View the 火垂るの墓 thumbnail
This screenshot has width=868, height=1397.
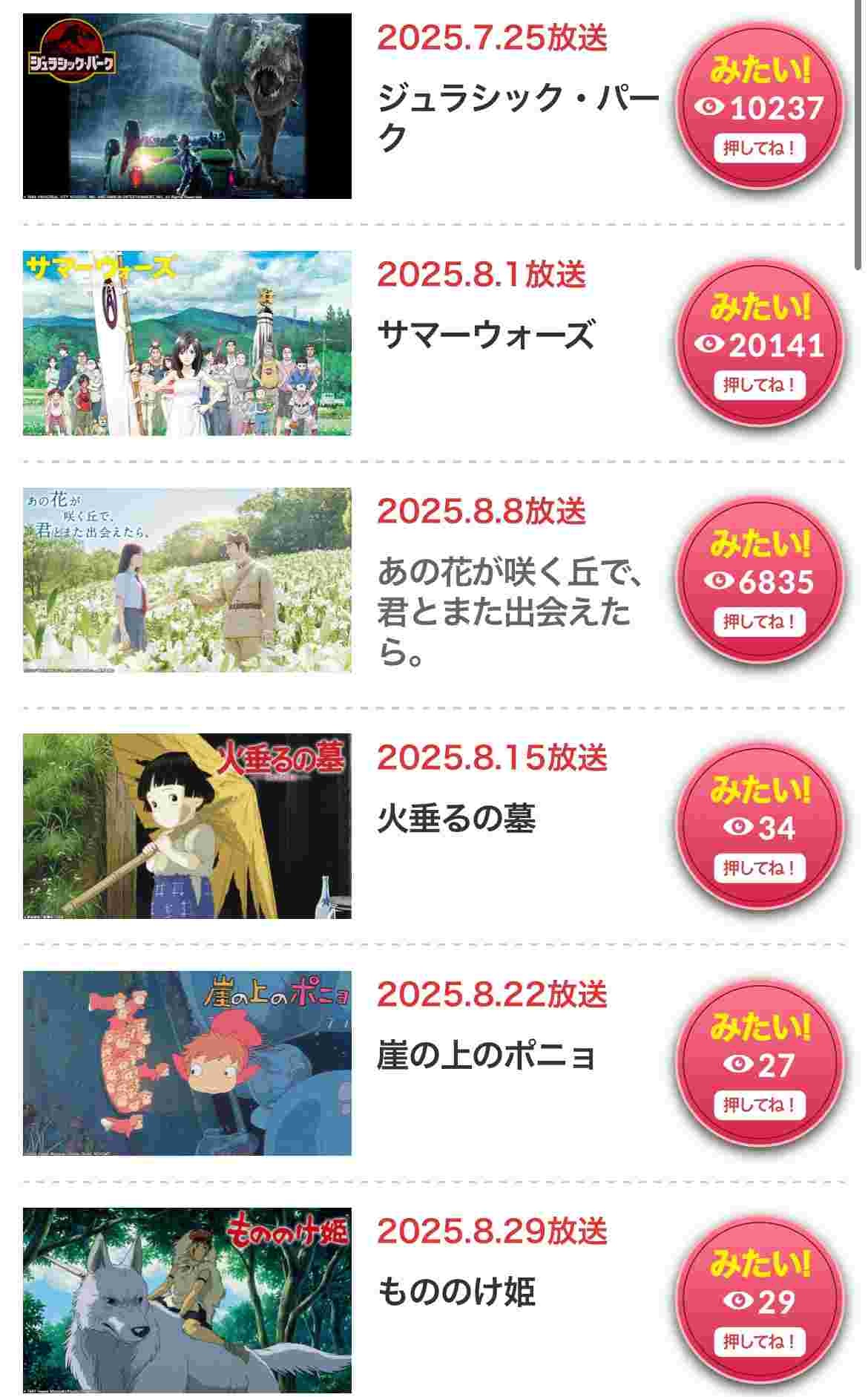187,825
